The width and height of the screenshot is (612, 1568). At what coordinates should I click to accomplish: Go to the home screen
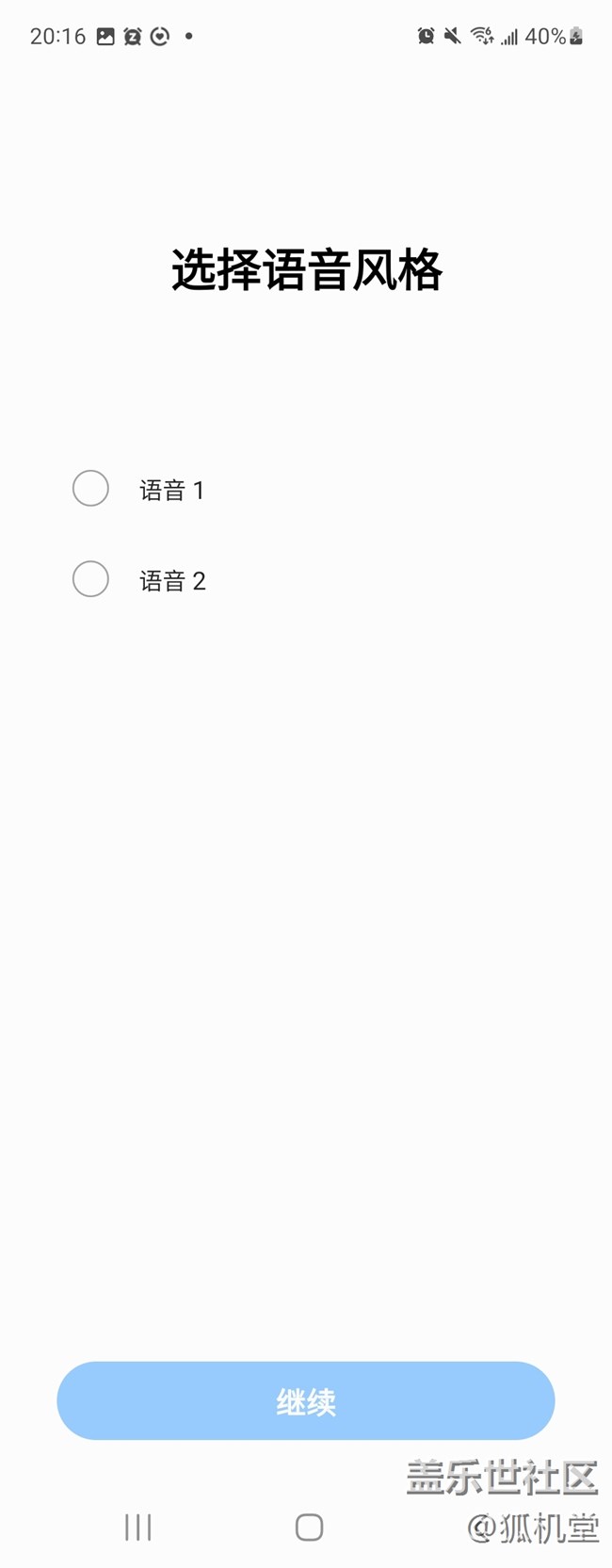pos(309,1527)
